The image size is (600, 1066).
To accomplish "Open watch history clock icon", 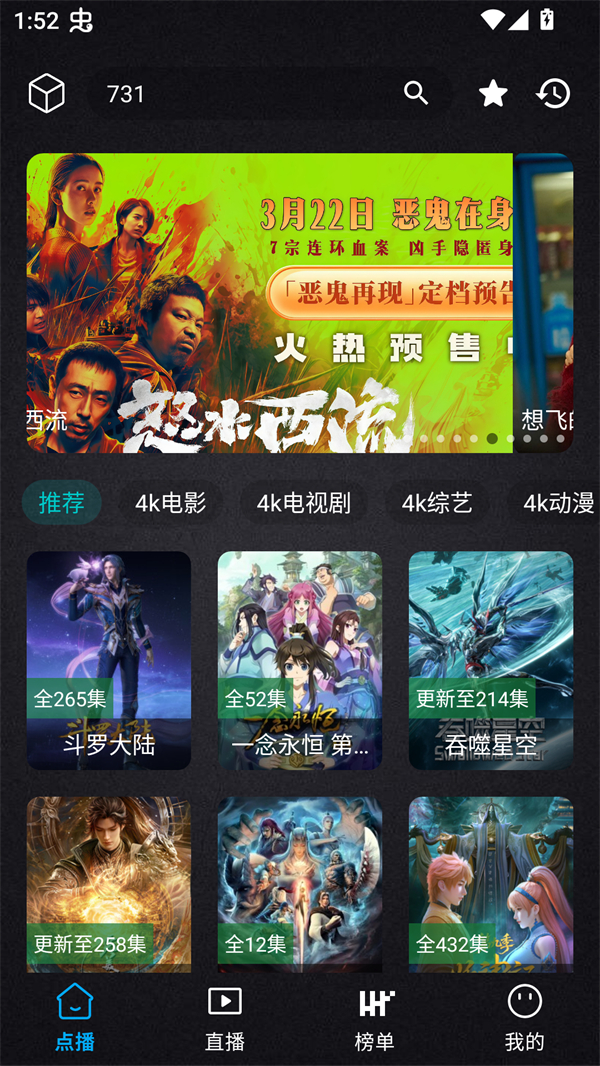I will click(553, 94).
